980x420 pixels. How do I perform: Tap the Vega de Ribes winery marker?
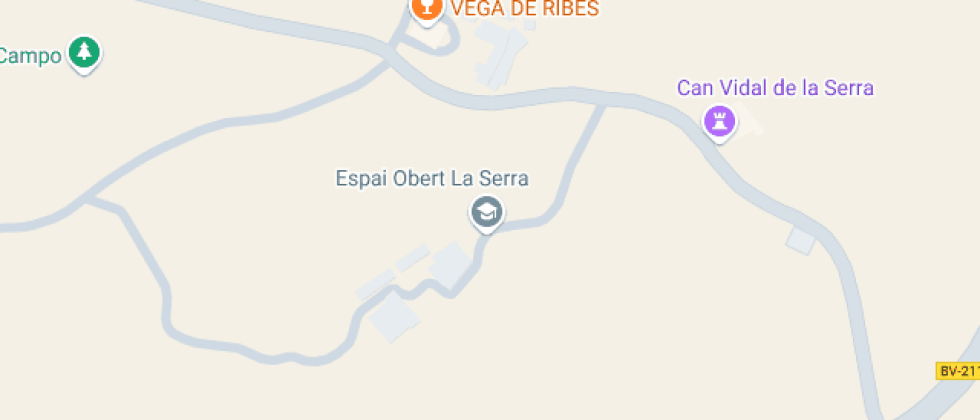click(x=427, y=9)
